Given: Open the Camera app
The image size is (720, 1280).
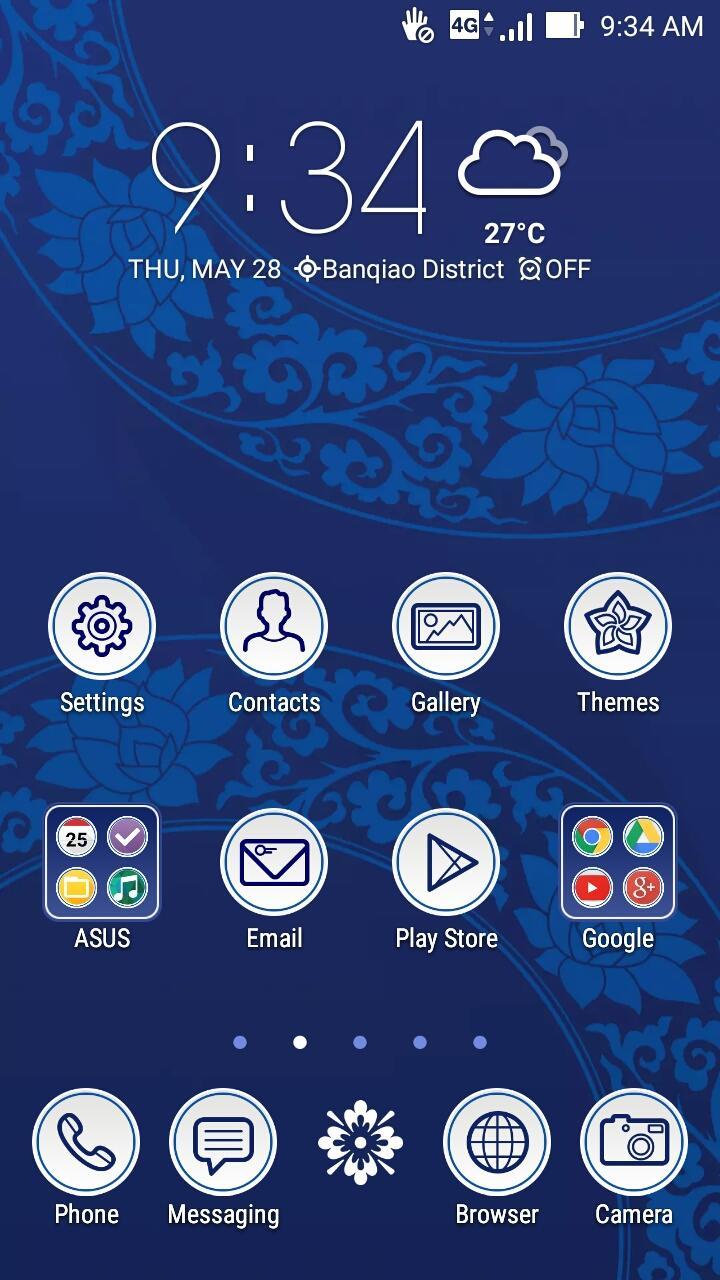Looking at the screenshot, I should pyautogui.click(x=634, y=1142).
